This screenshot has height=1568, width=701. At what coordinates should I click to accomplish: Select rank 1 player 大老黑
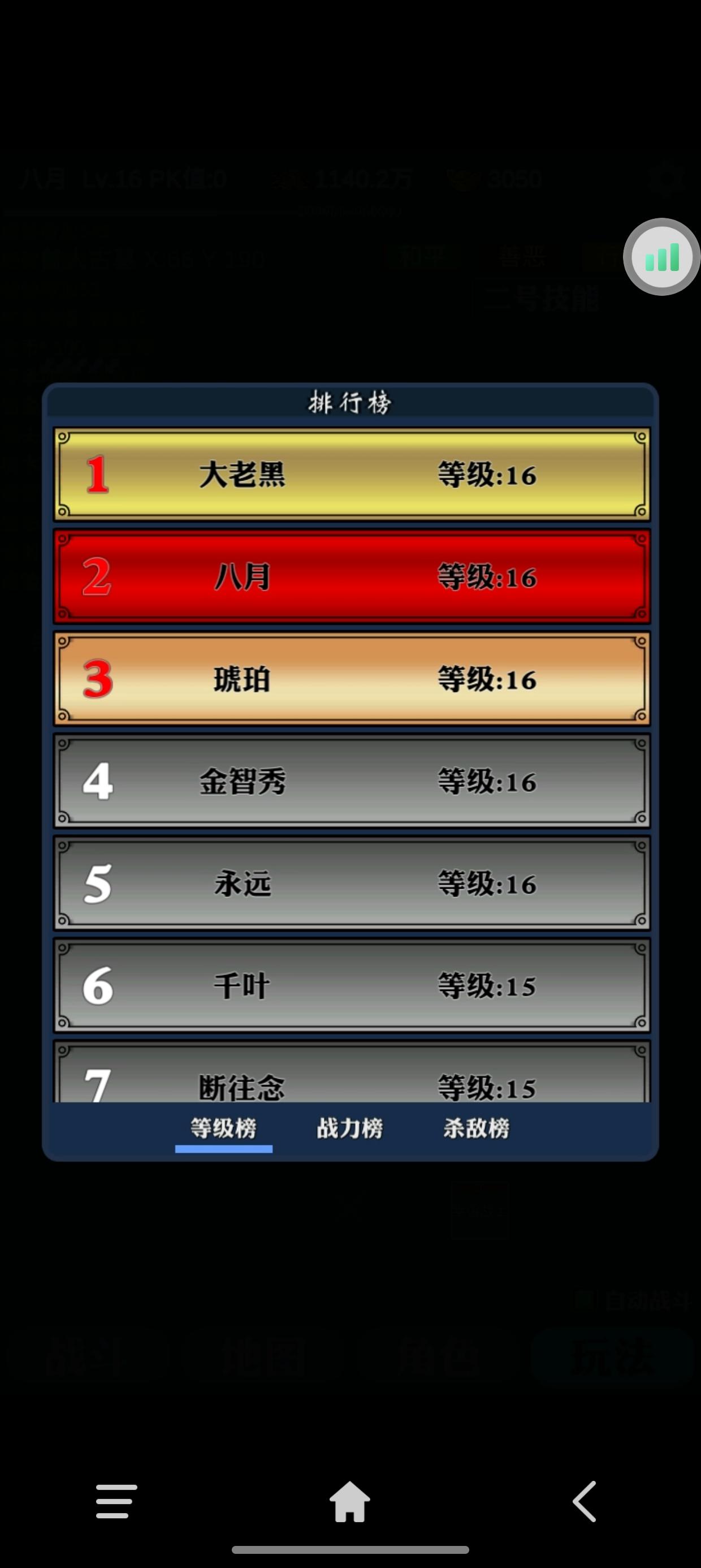point(350,476)
